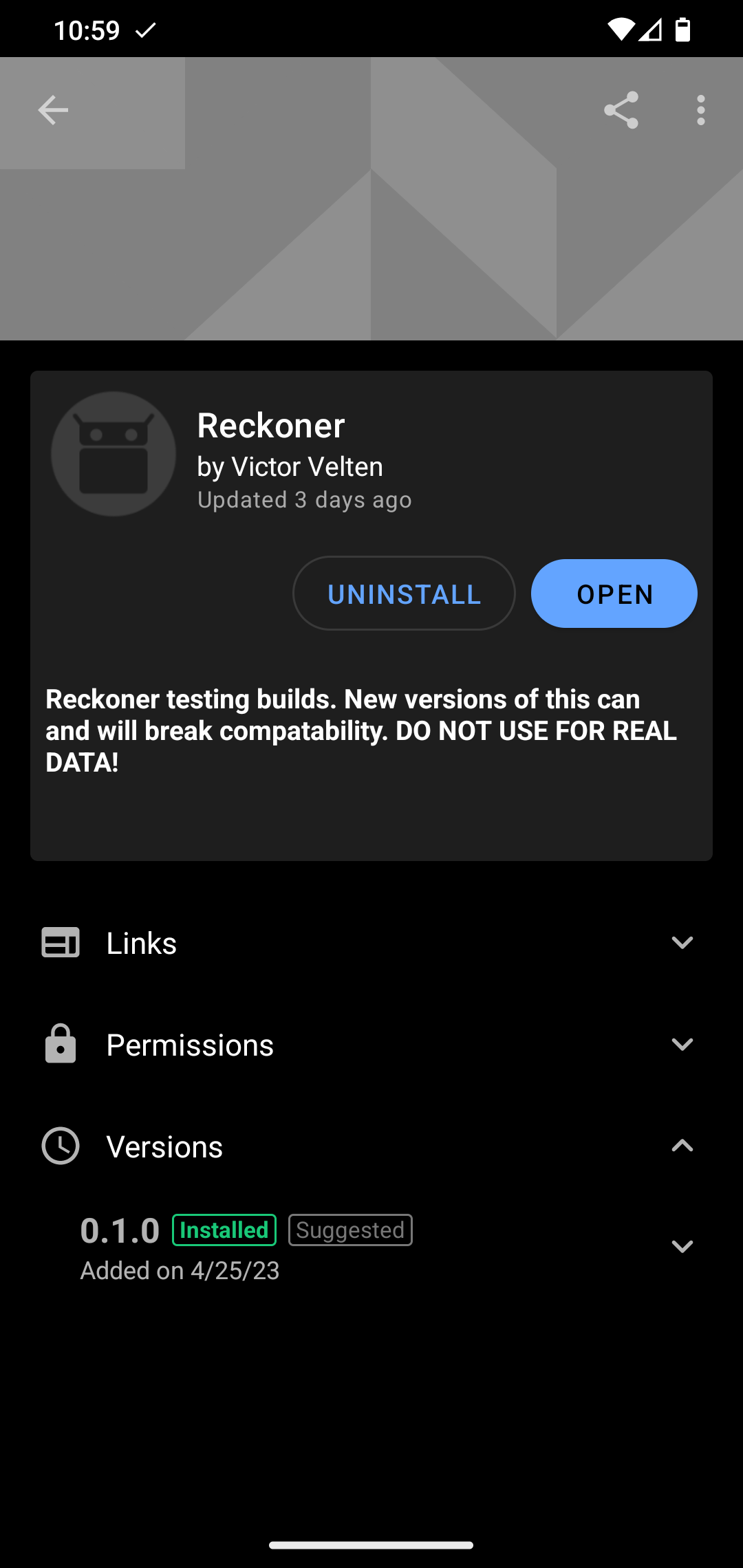
Task: Expand version 0.1.0 details
Action: 681,1246
